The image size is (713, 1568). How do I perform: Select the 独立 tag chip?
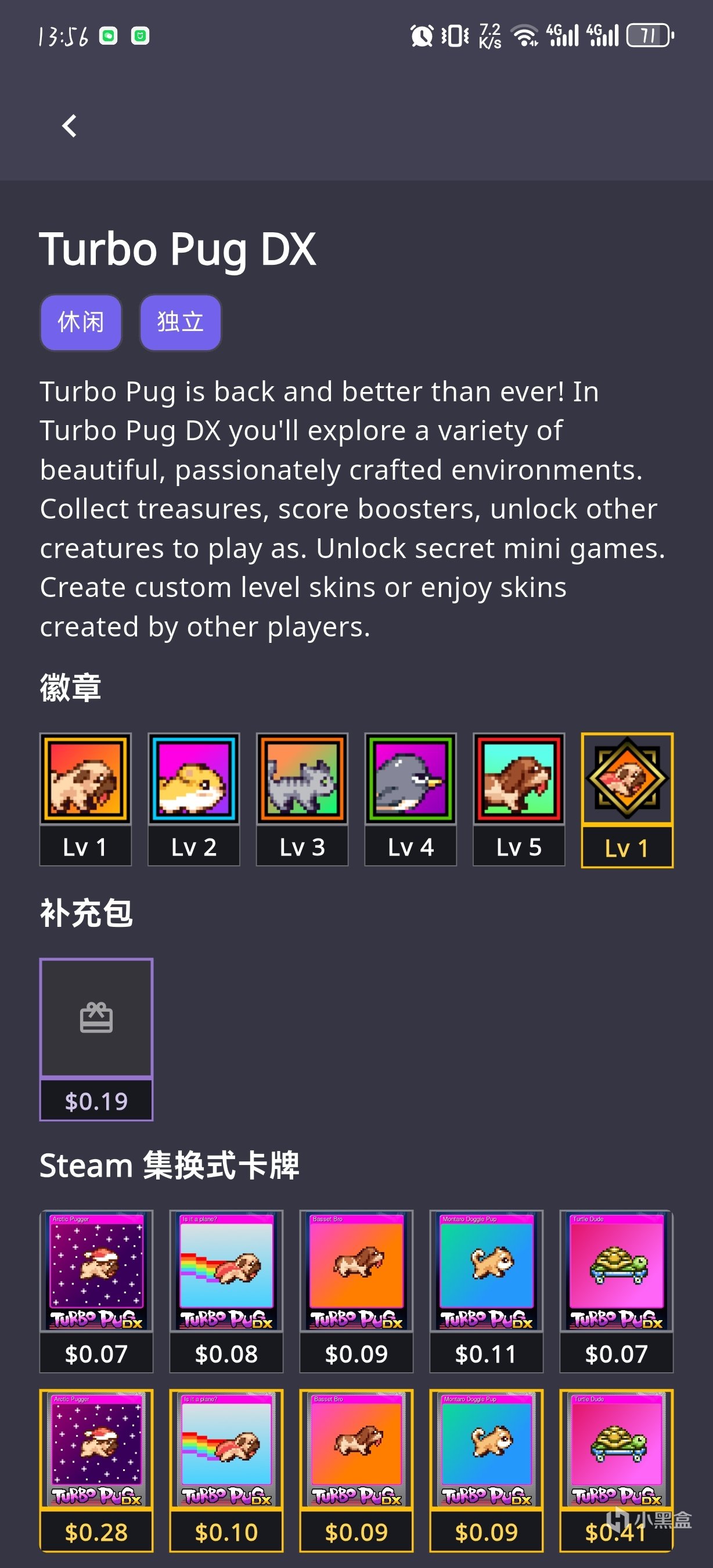tap(180, 322)
